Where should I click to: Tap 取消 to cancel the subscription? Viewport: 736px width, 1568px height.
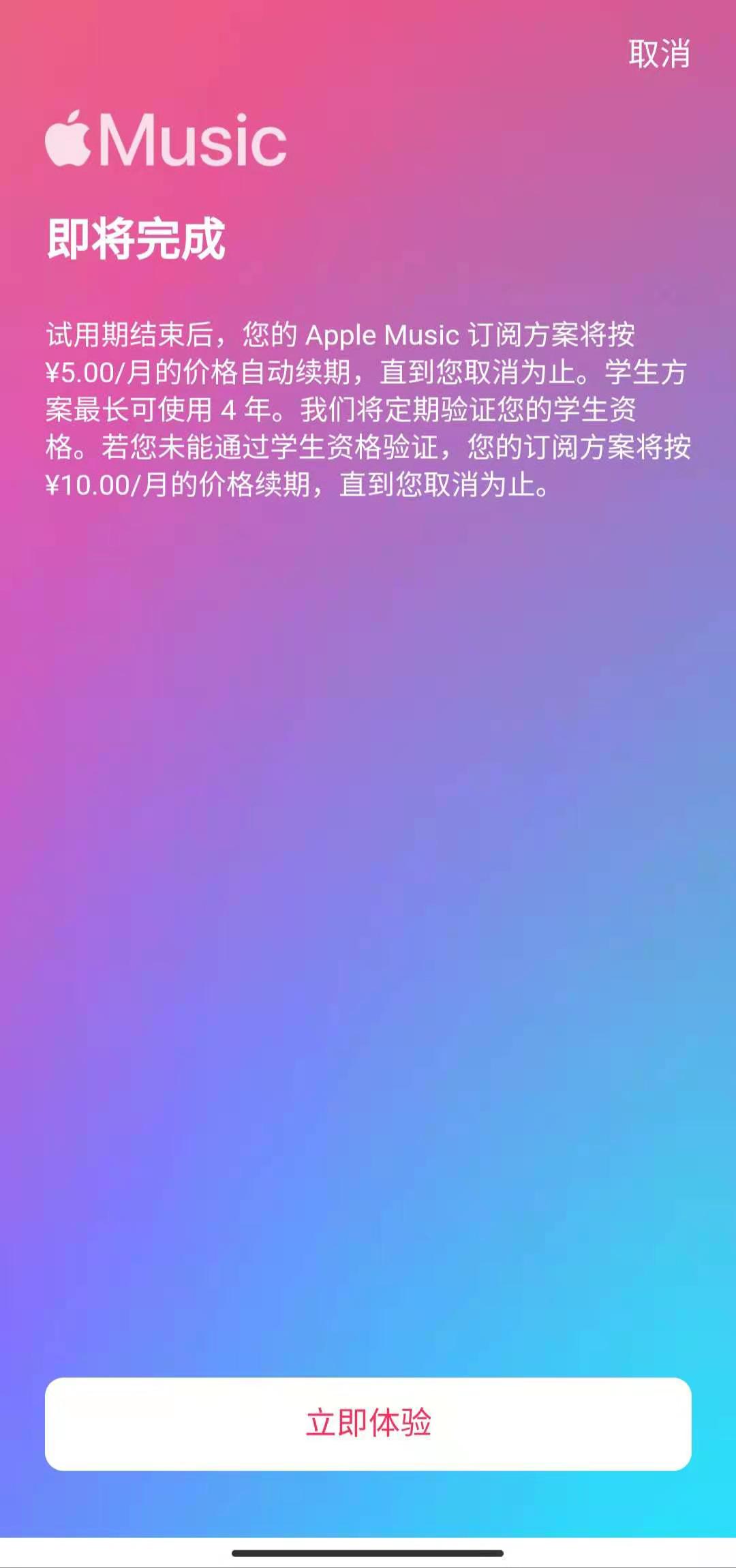coord(658,54)
